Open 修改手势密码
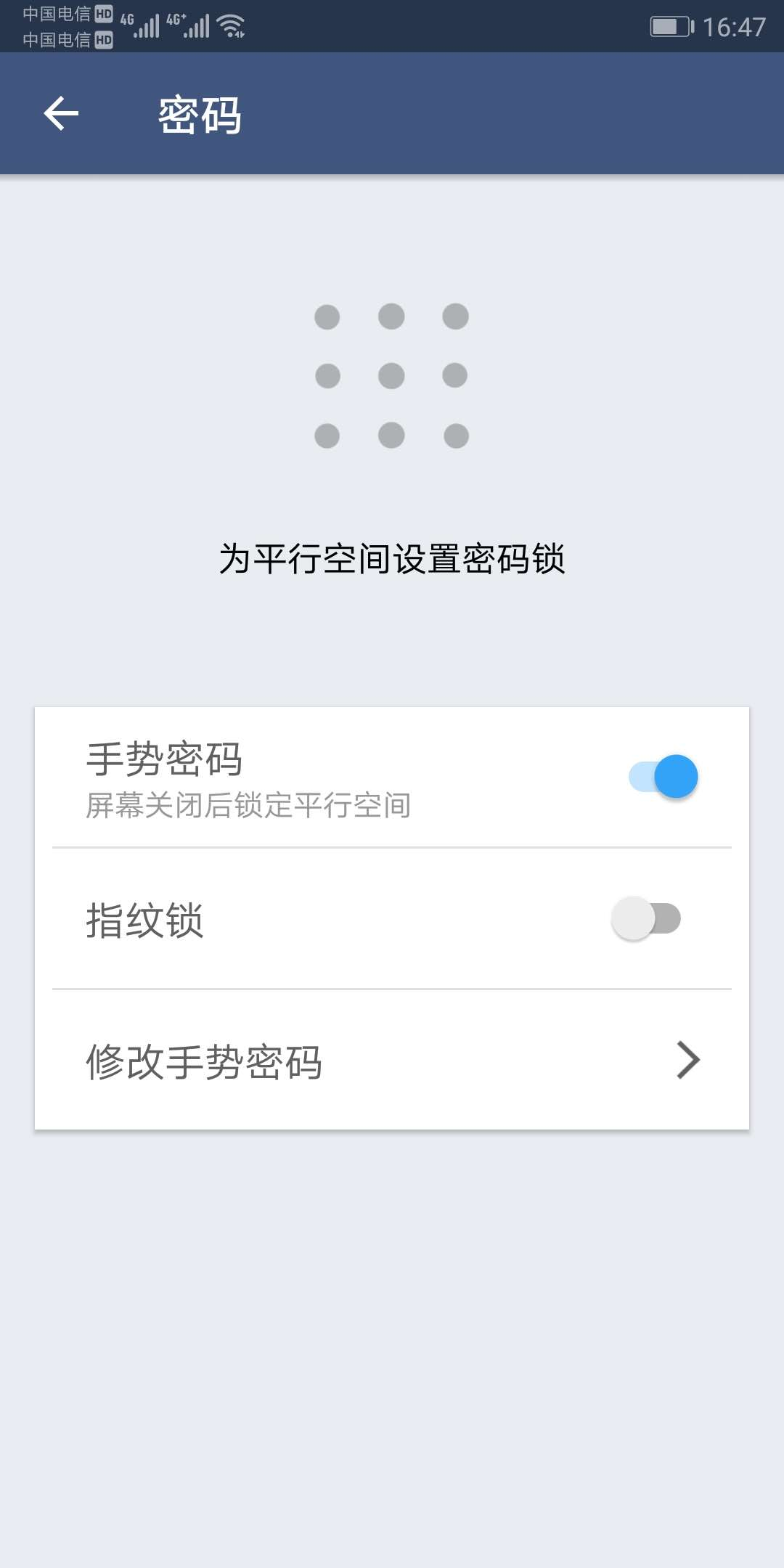 pos(392,1061)
